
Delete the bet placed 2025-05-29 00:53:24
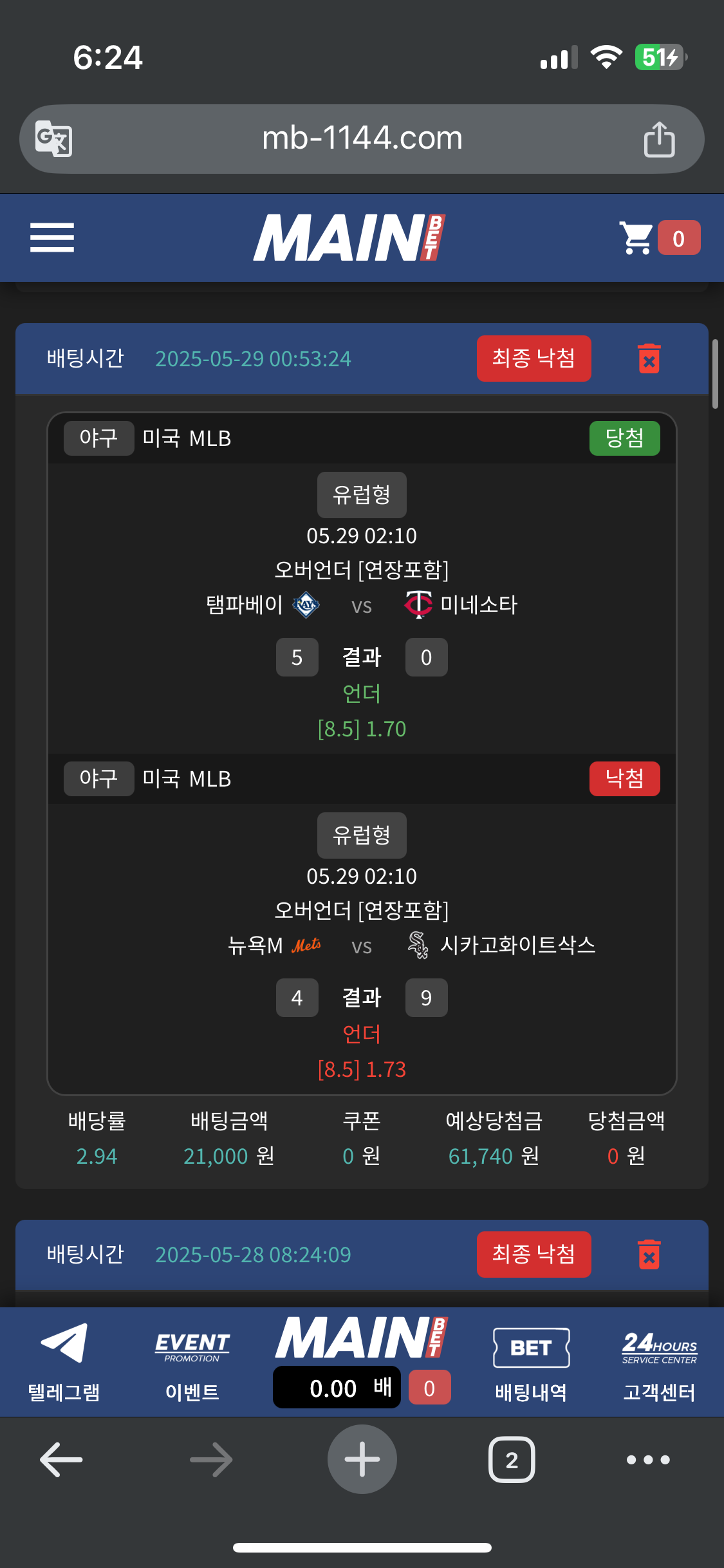click(x=649, y=359)
